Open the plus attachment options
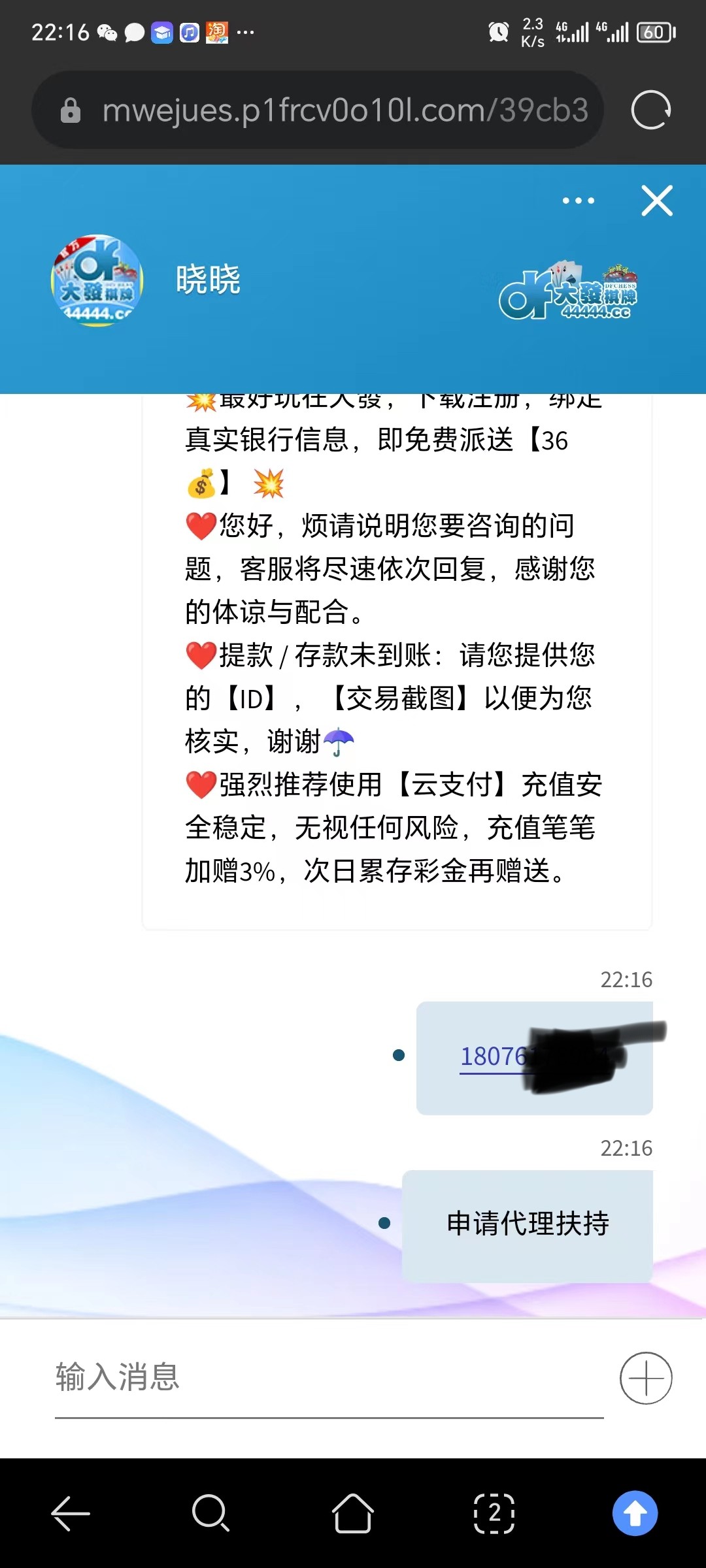The height and width of the screenshot is (1568, 706). pyautogui.click(x=646, y=1378)
